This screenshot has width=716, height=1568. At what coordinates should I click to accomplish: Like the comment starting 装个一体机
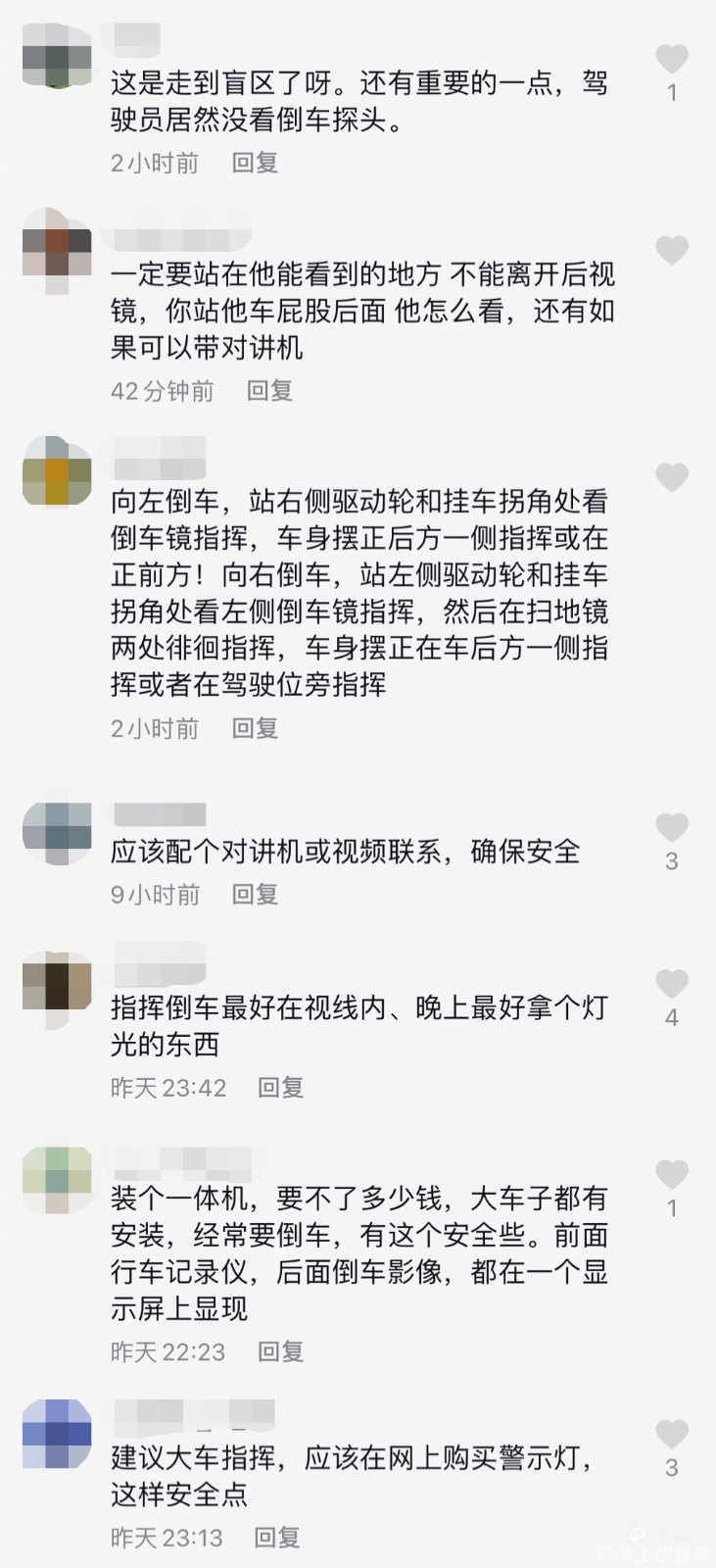click(671, 1173)
